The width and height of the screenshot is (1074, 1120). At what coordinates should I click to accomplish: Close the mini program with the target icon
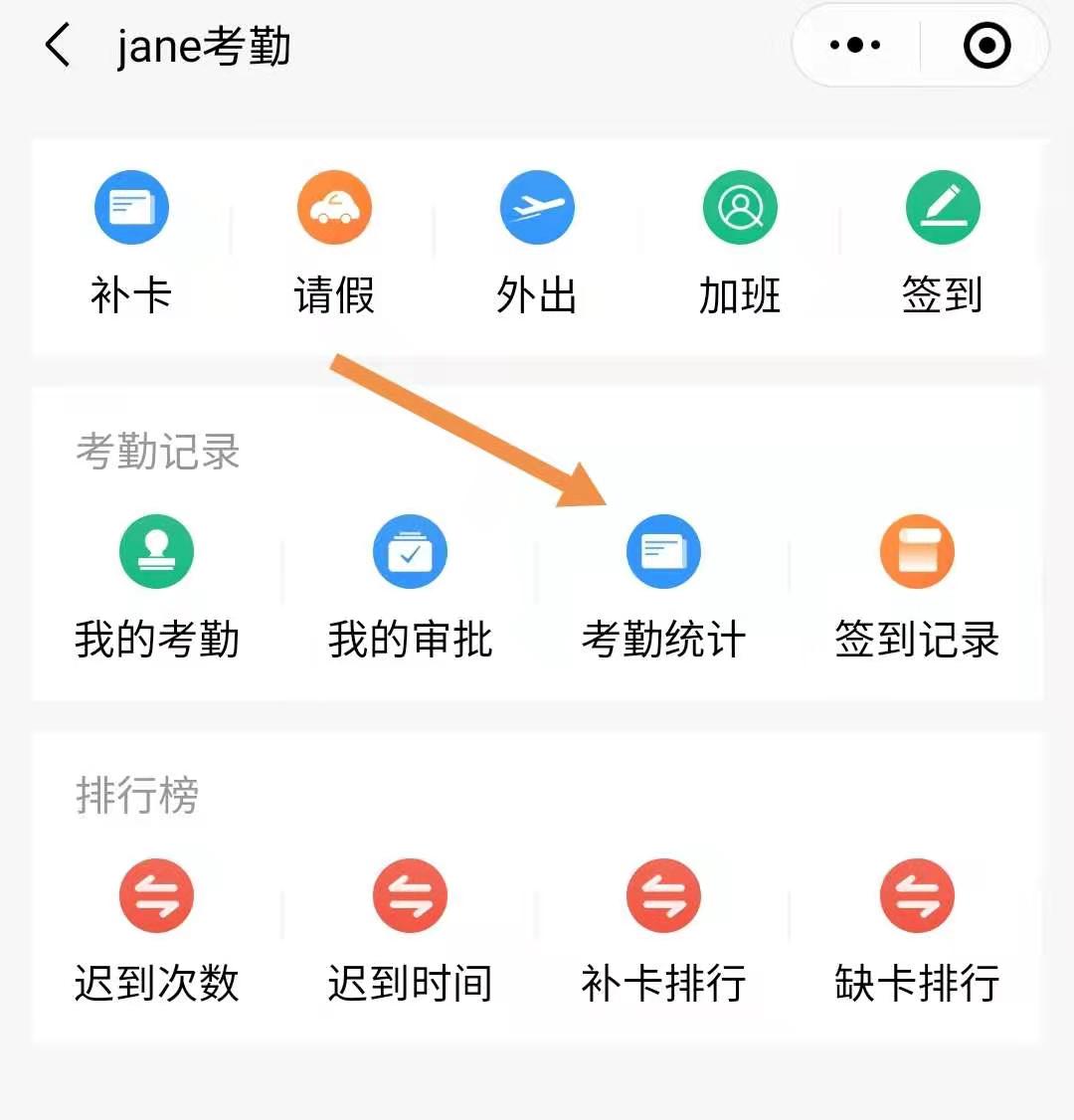point(986,46)
